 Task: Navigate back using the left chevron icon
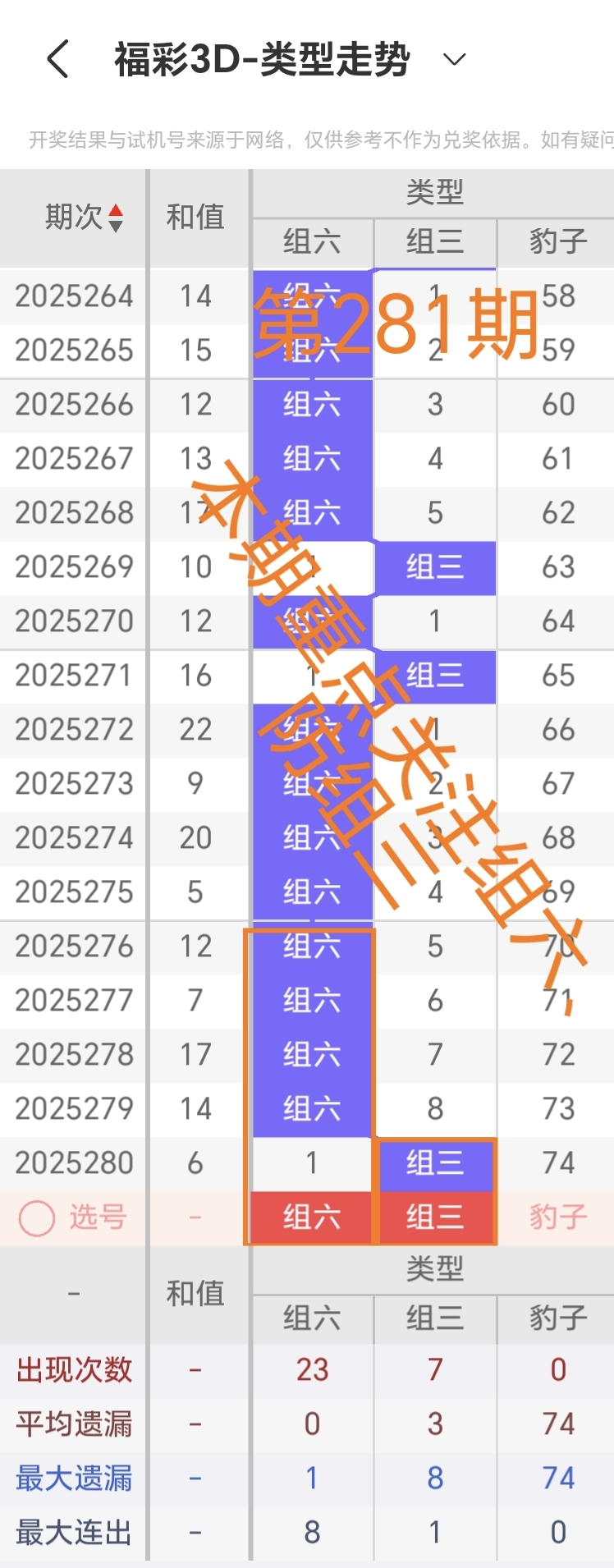56,59
